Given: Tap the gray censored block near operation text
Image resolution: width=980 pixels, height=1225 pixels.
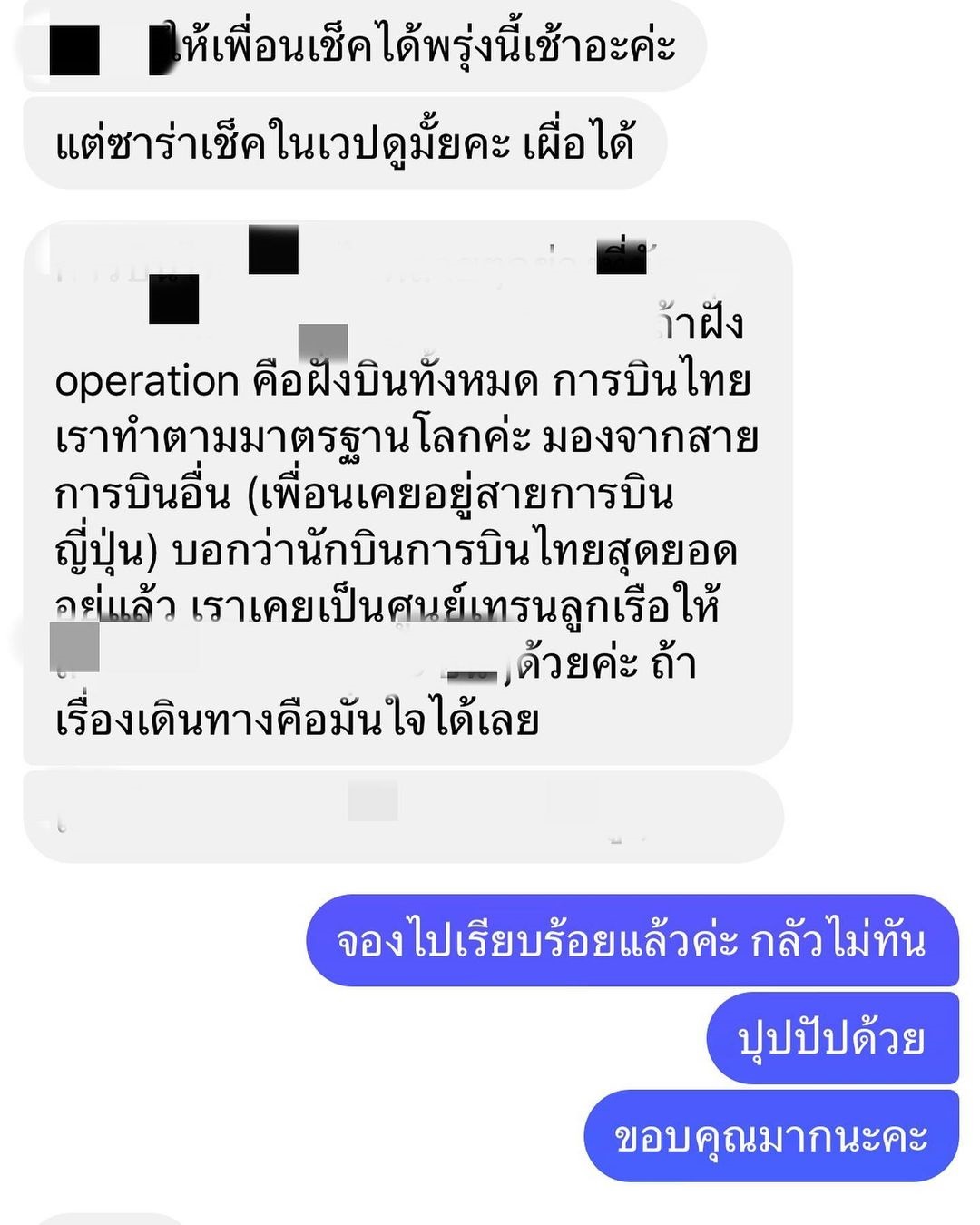Looking at the screenshot, I should click(x=322, y=343).
